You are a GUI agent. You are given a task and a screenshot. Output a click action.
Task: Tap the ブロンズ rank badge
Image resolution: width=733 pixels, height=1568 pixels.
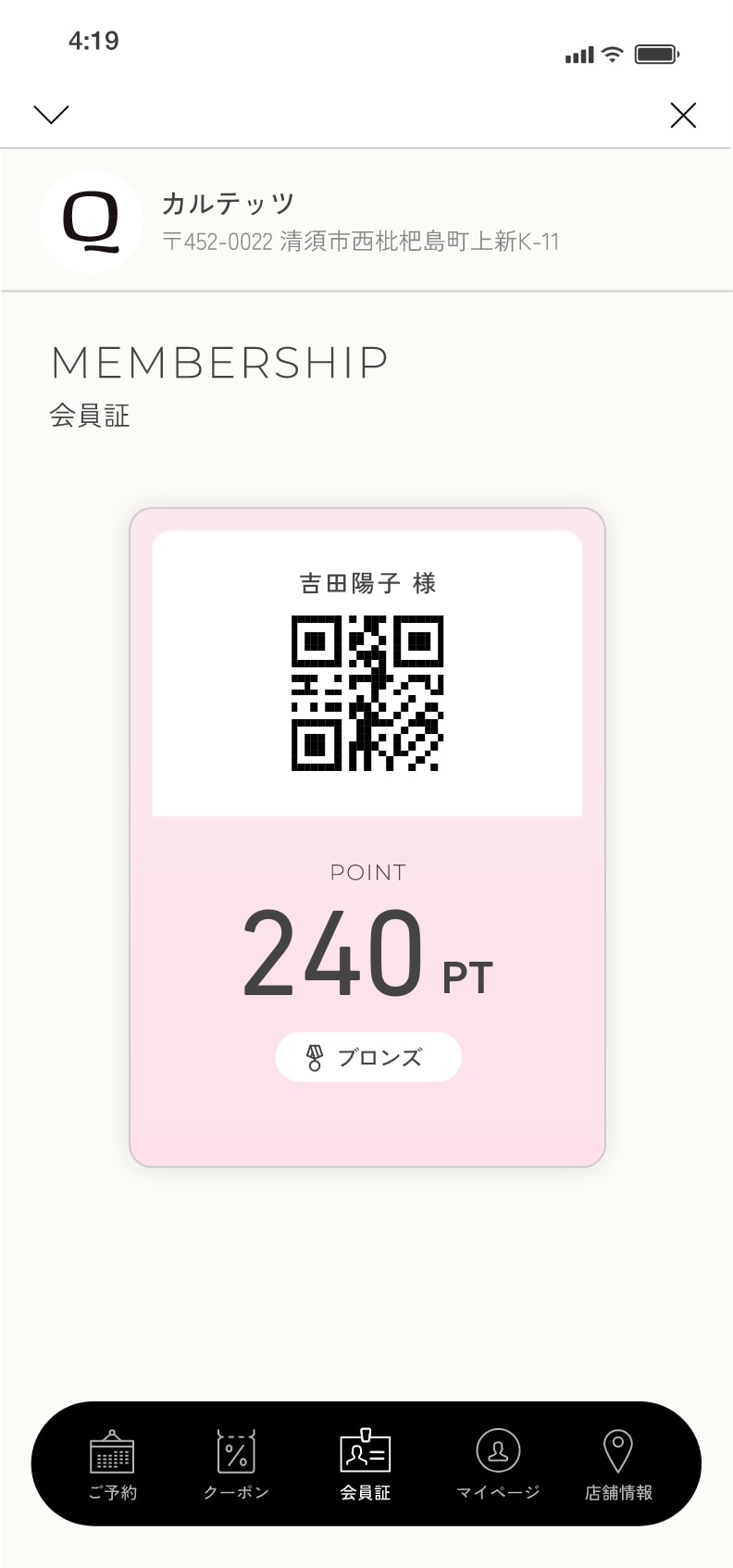tap(368, 1057)
